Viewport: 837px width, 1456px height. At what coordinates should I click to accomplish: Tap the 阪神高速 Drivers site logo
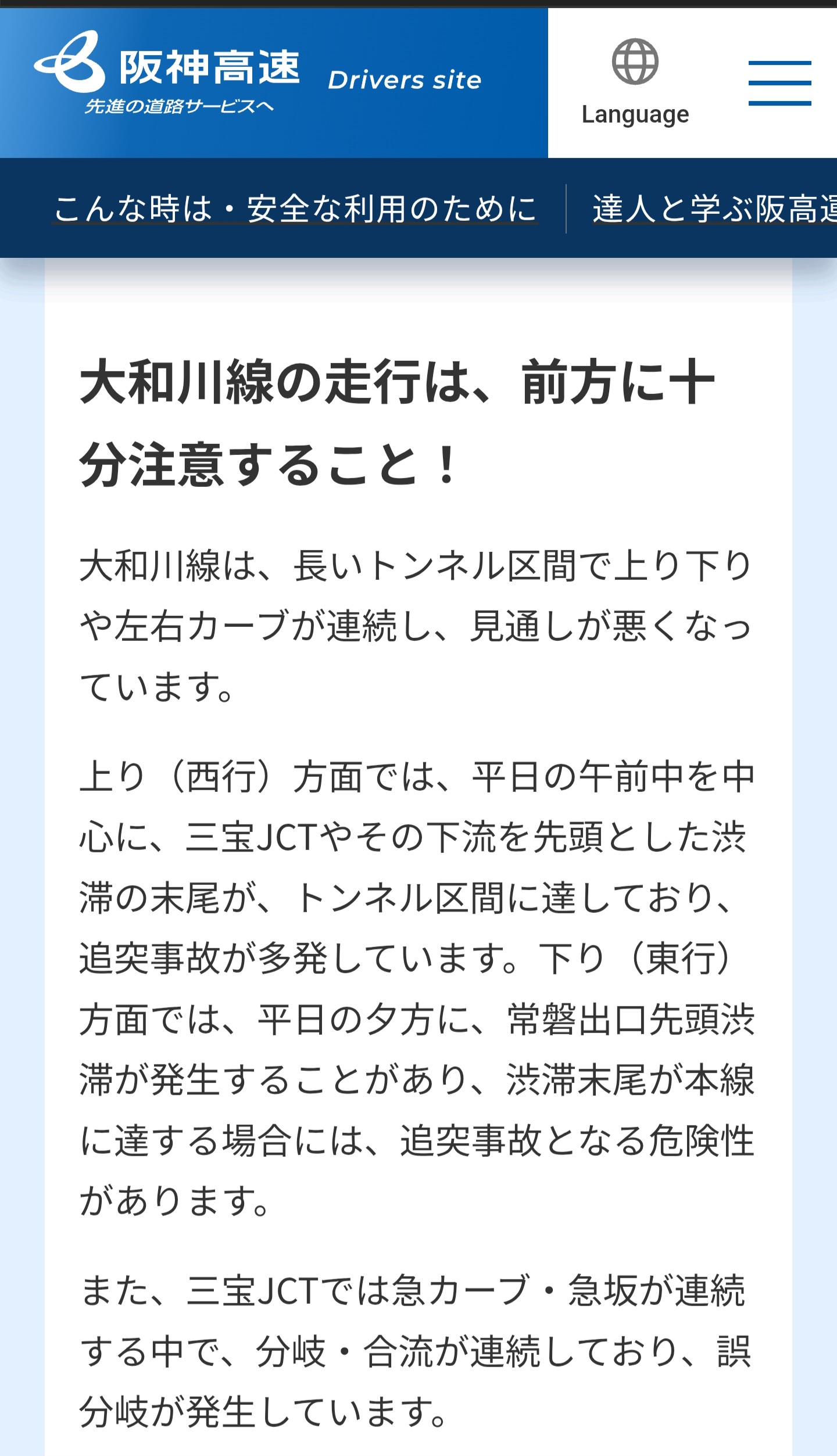(257, 72)
